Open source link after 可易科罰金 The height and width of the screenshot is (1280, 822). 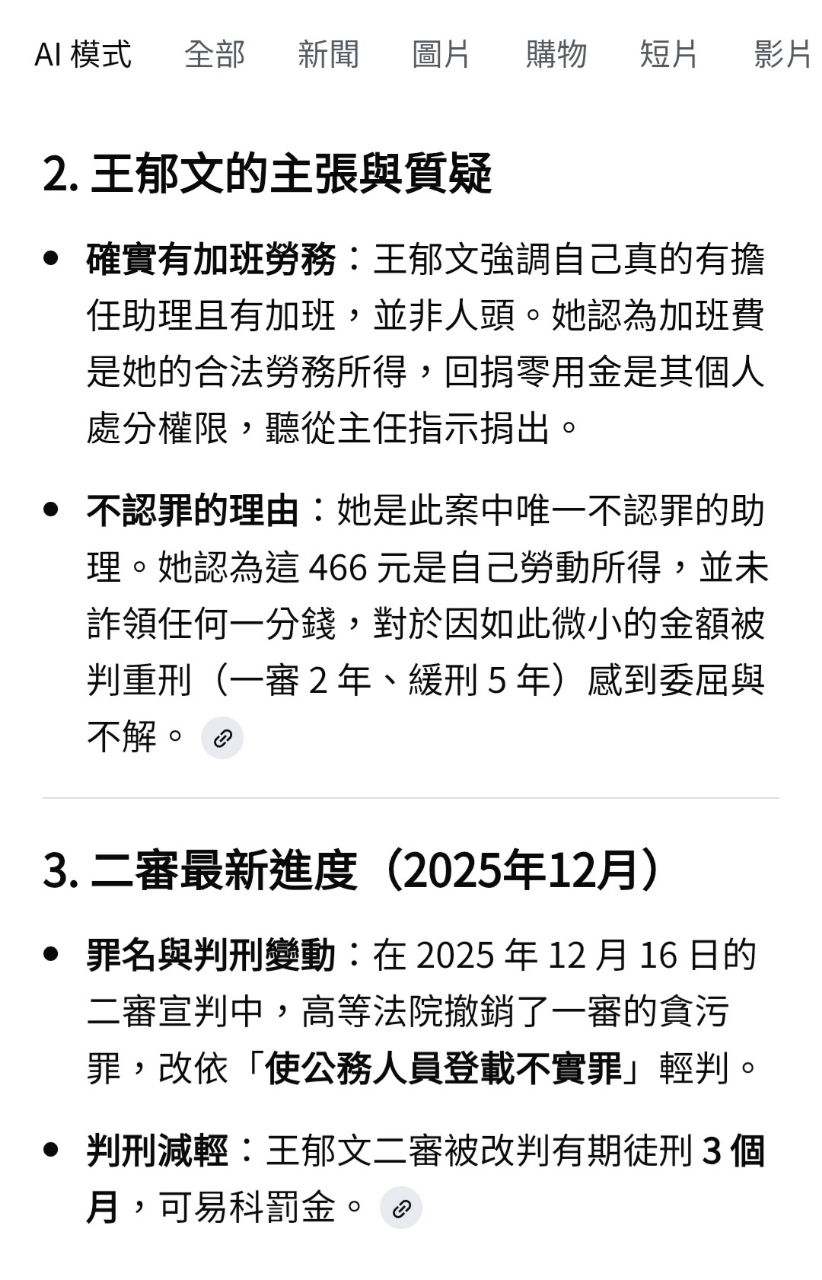pyautogui.click(x=401, y=1208)
